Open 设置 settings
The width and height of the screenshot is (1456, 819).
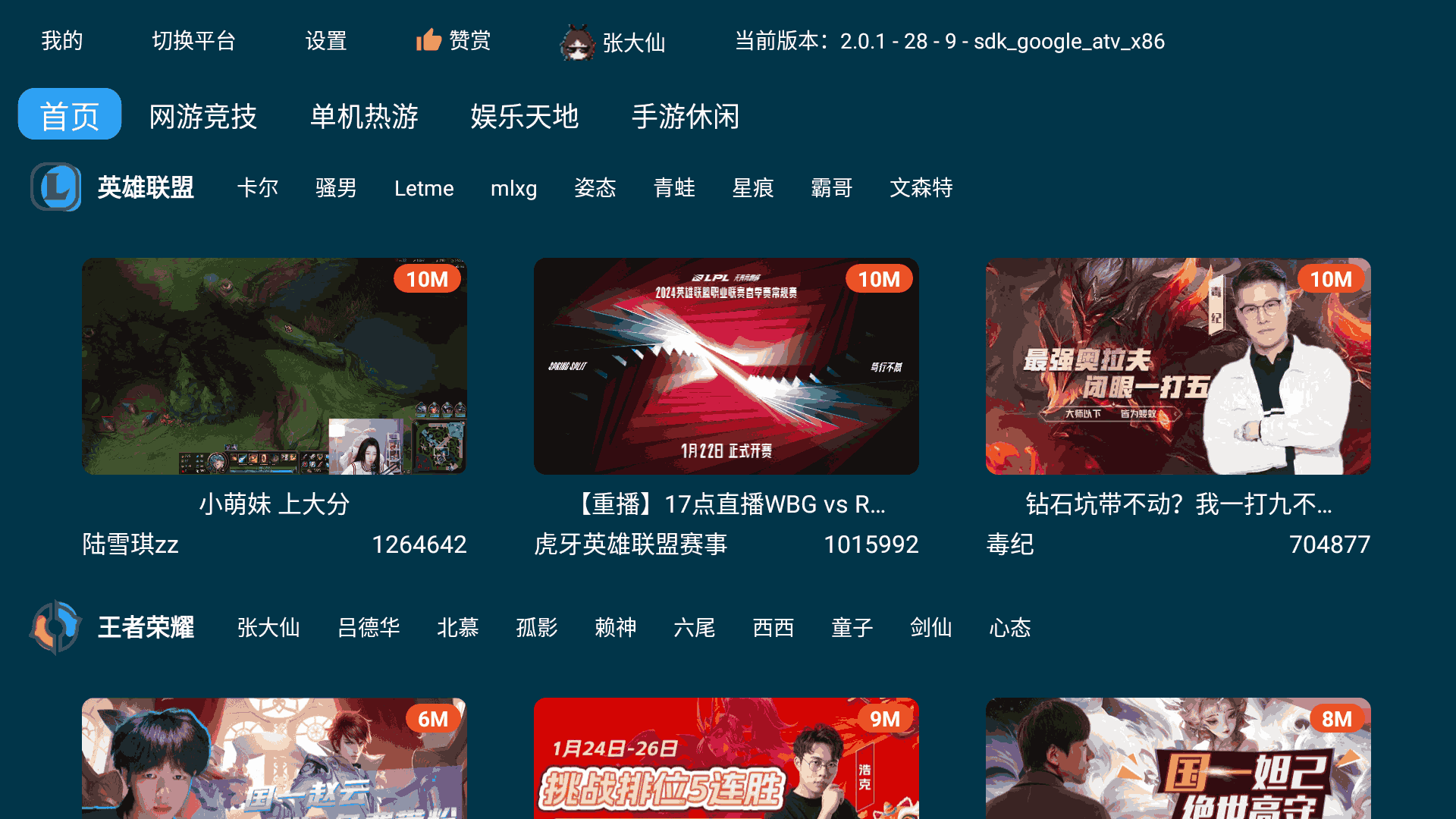pos(326,41)
